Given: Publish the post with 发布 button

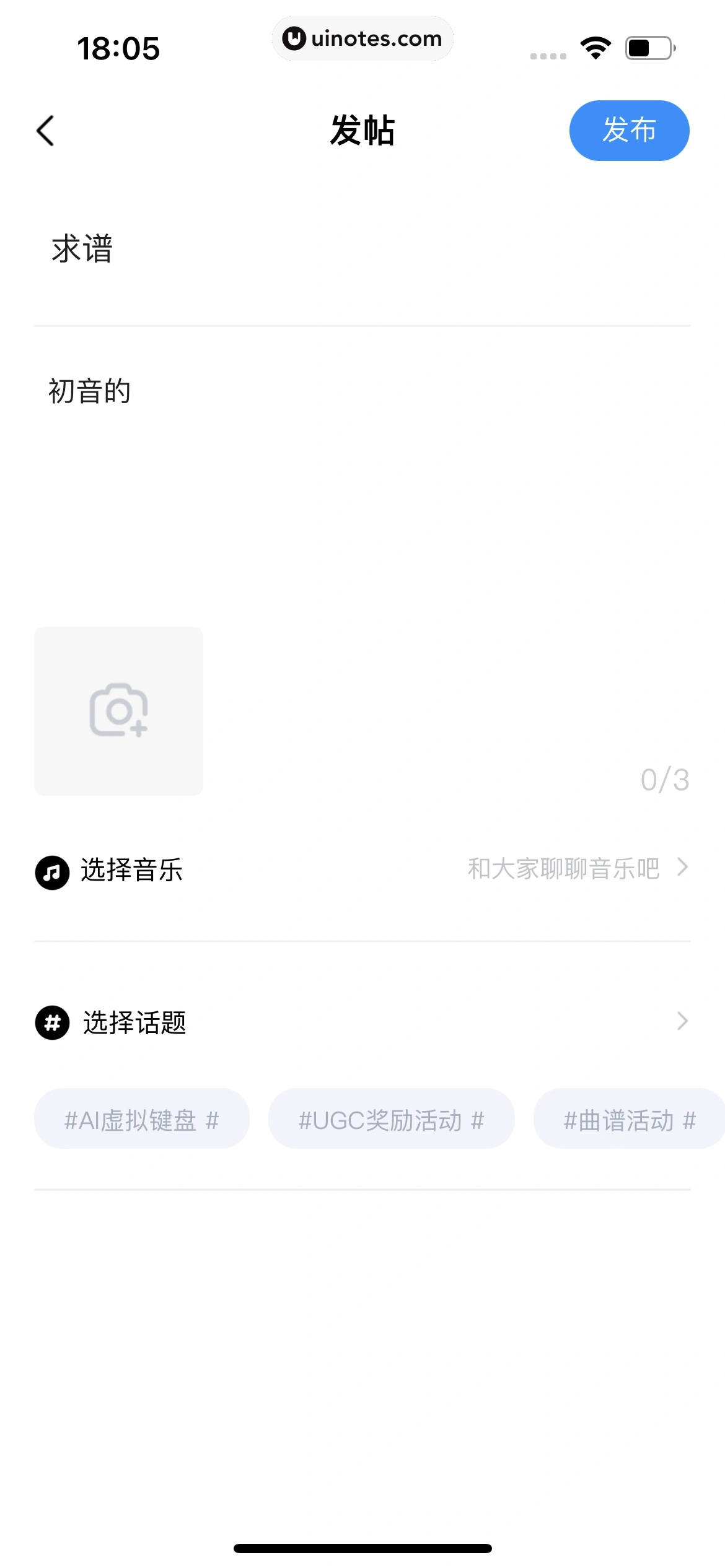Looking at the screenshot, I should click(628, 131).
